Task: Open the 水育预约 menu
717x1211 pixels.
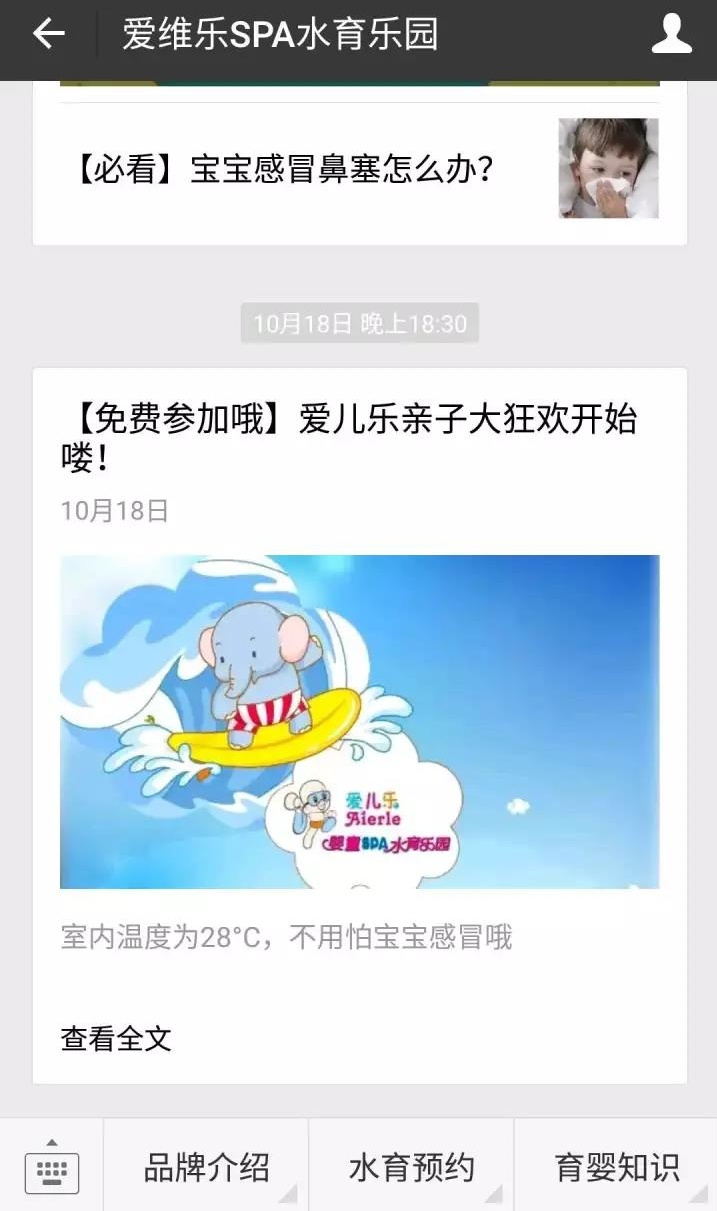Action: [x=411, y=1167]
